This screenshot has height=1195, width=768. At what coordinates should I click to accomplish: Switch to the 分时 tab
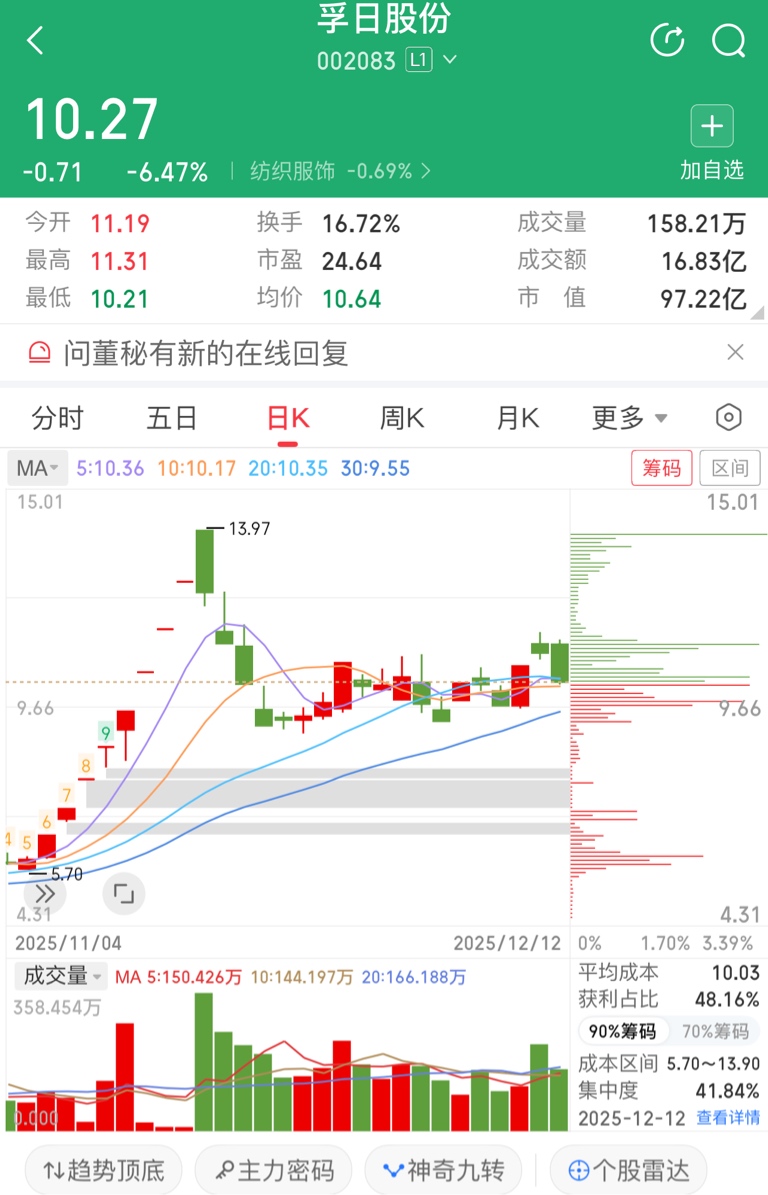[x=58, y=418]
